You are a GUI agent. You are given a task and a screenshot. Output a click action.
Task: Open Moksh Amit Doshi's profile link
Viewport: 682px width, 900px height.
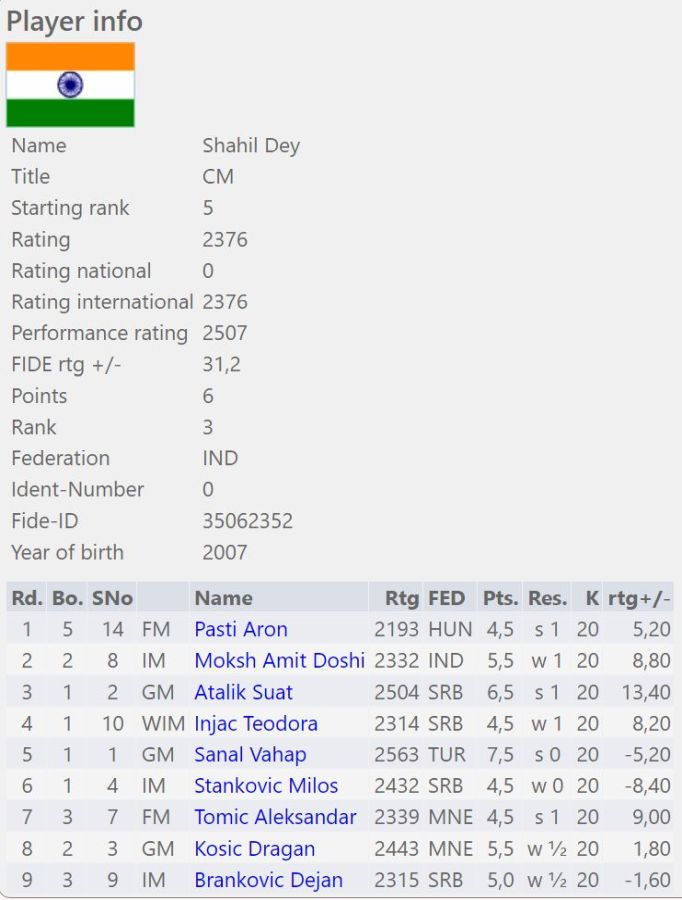279,661
